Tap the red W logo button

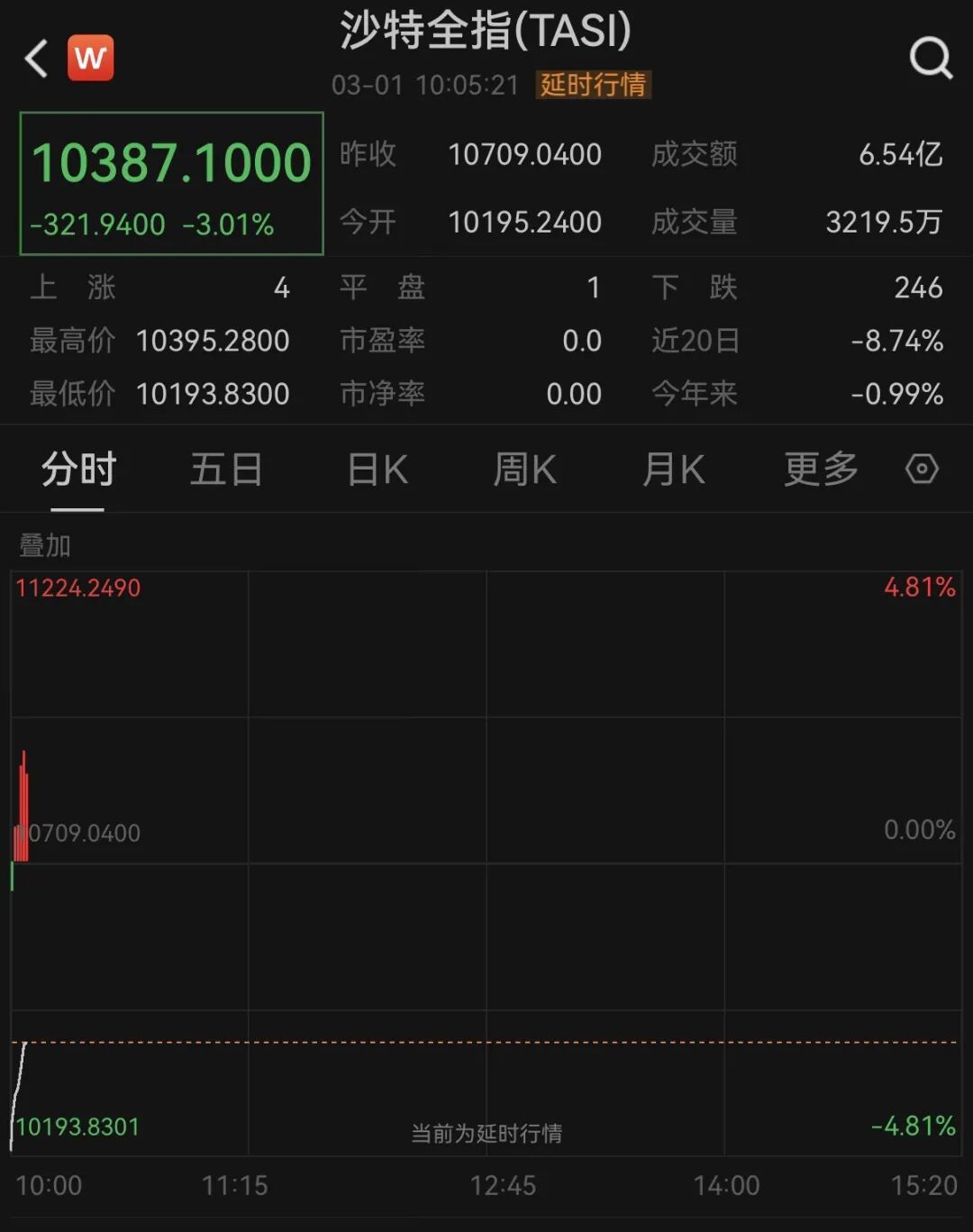(x=91, y=59)
